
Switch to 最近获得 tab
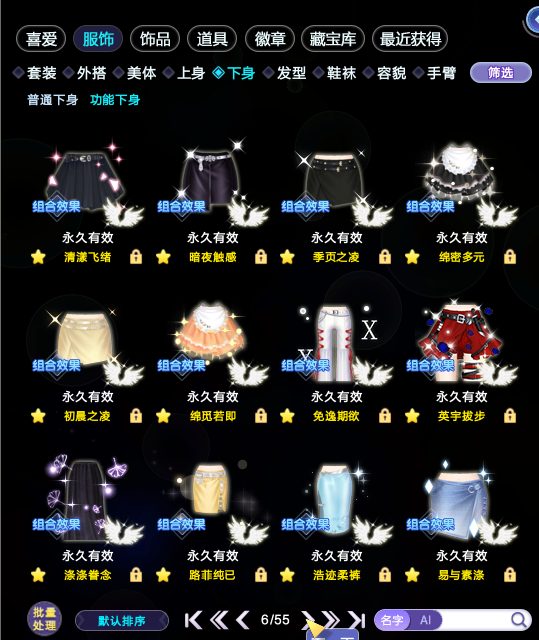410,39
